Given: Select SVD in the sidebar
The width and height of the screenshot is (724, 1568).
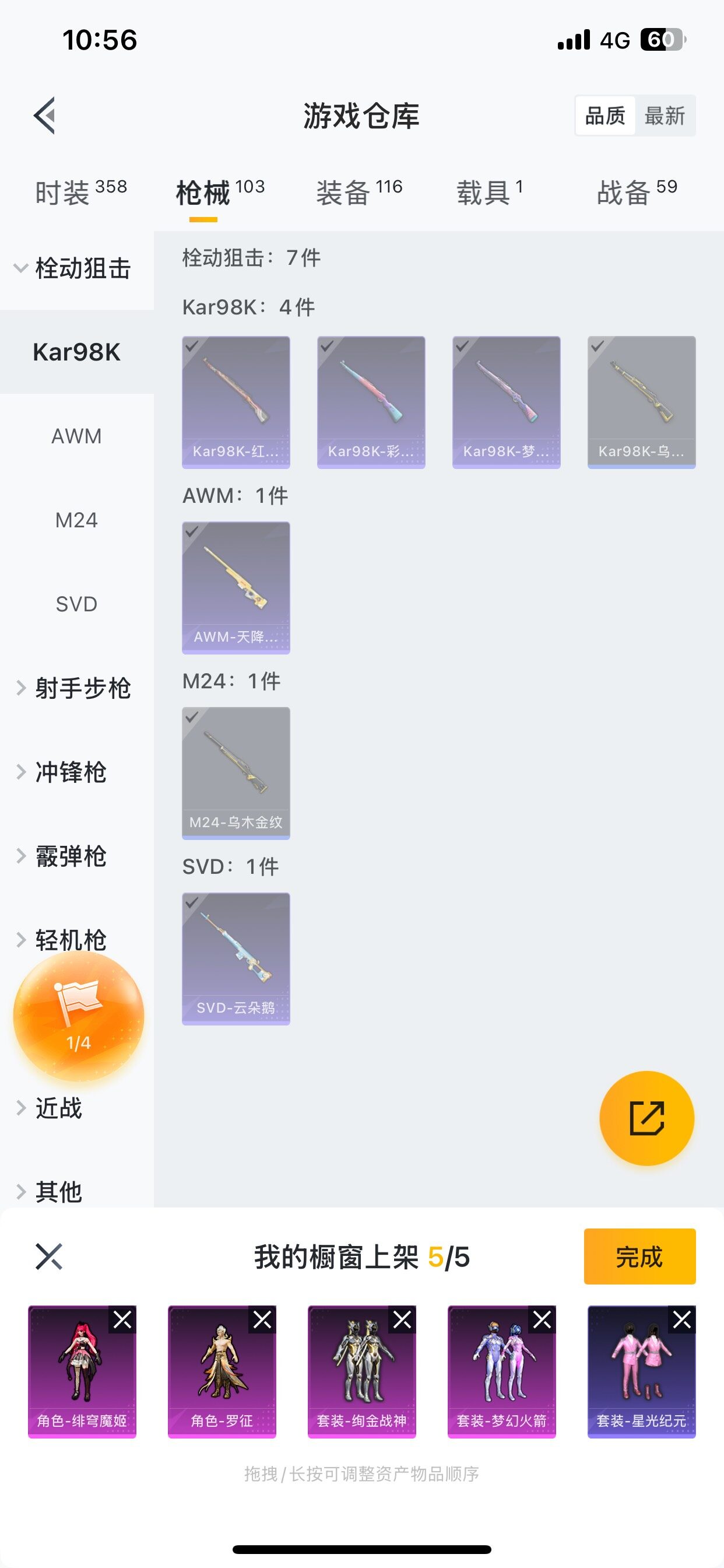Looking at the screenshot, I should coord(77,604).
